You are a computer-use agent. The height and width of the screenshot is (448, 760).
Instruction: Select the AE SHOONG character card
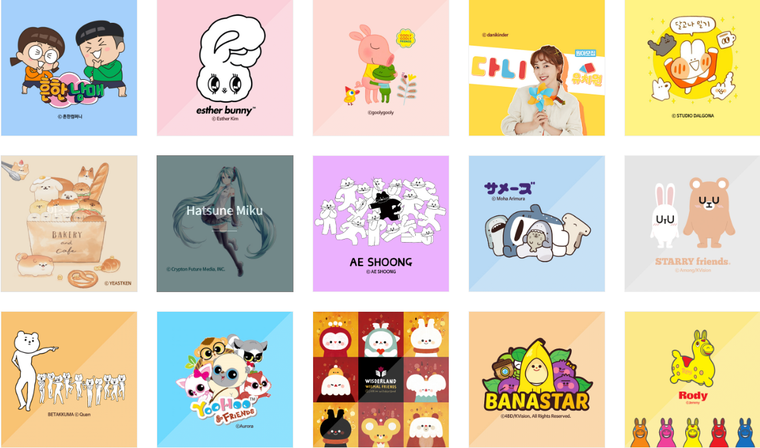[381, 223]
